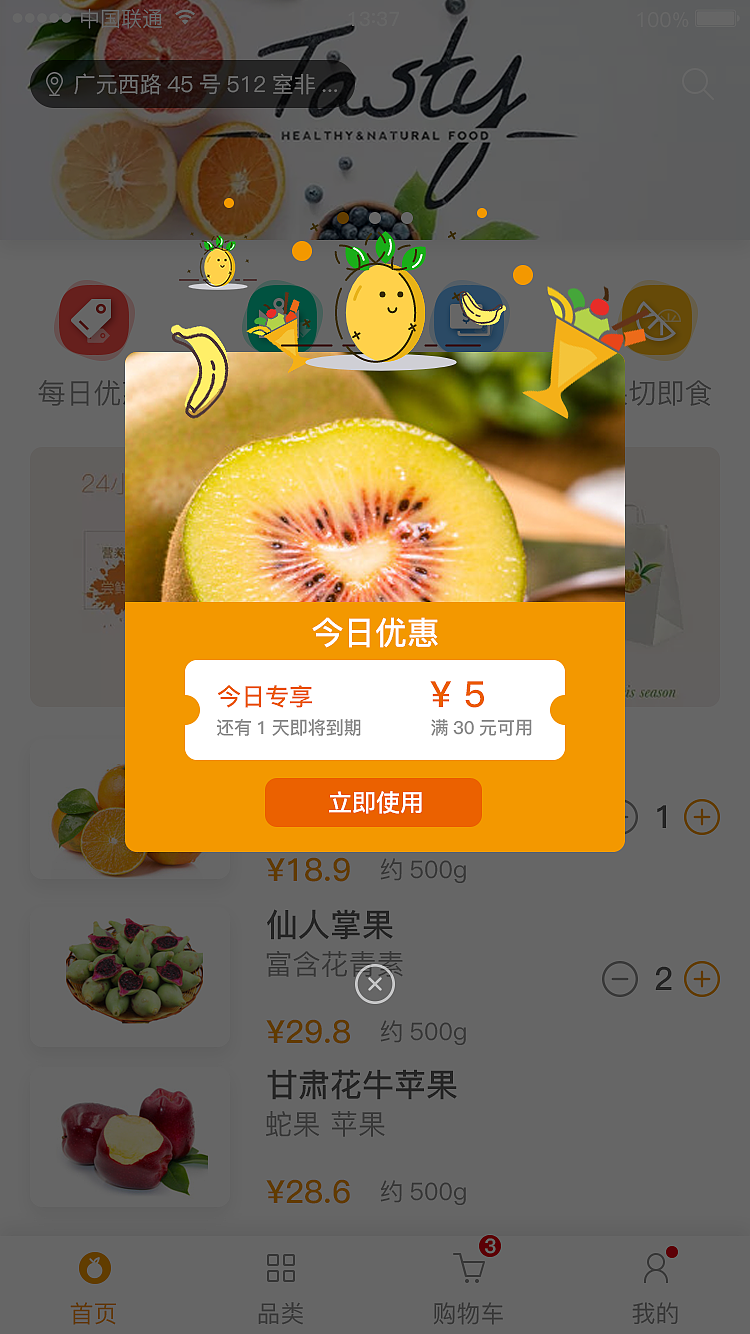Image resolution: width=750 pixels, height=1334 pixels.
Task: Increase 仙人掌果 quantity with the plus stepper
Action: click(702, 979)
